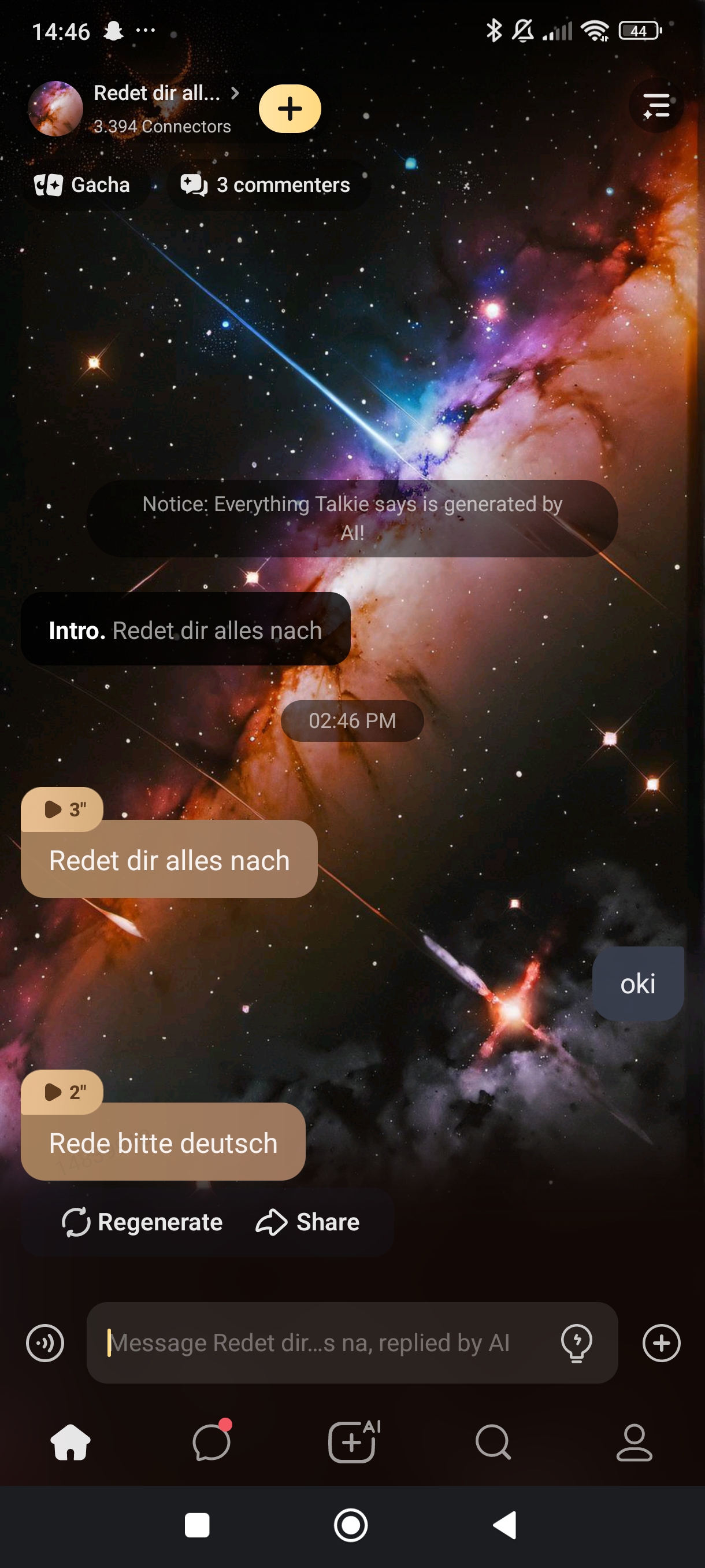Share the Rede bitte deutsch reply
The height and width of the screenshot is (1568, 705).
(308, 1222)
